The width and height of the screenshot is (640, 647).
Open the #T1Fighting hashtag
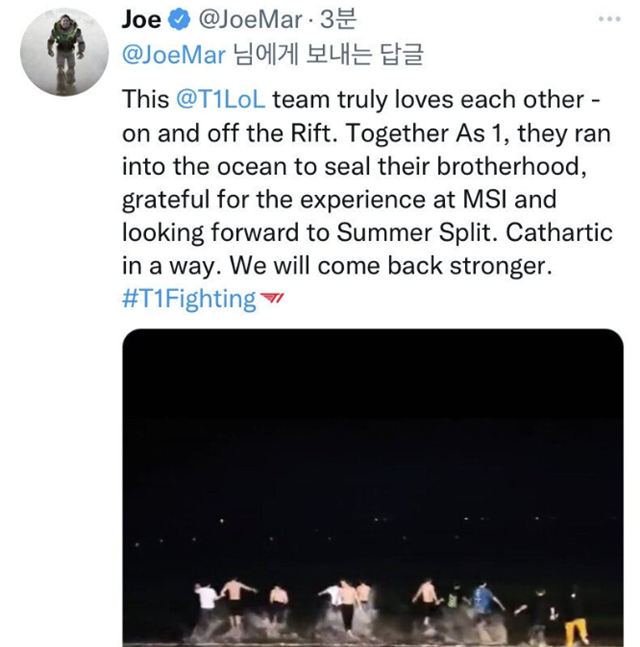tap(189, 299)
